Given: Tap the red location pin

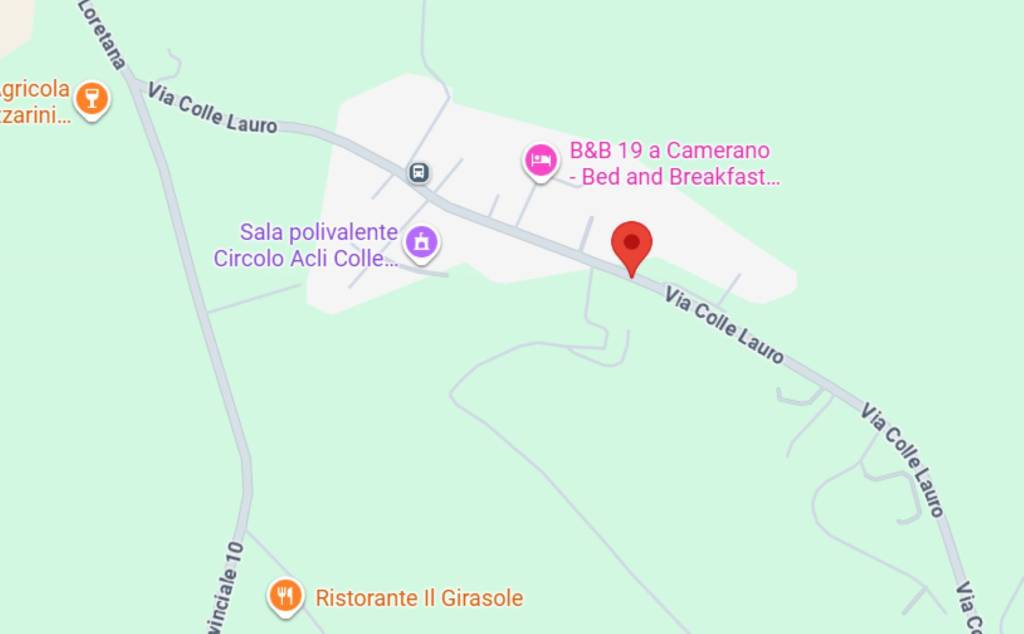Looking at the screenshot, I should (631, 244).
